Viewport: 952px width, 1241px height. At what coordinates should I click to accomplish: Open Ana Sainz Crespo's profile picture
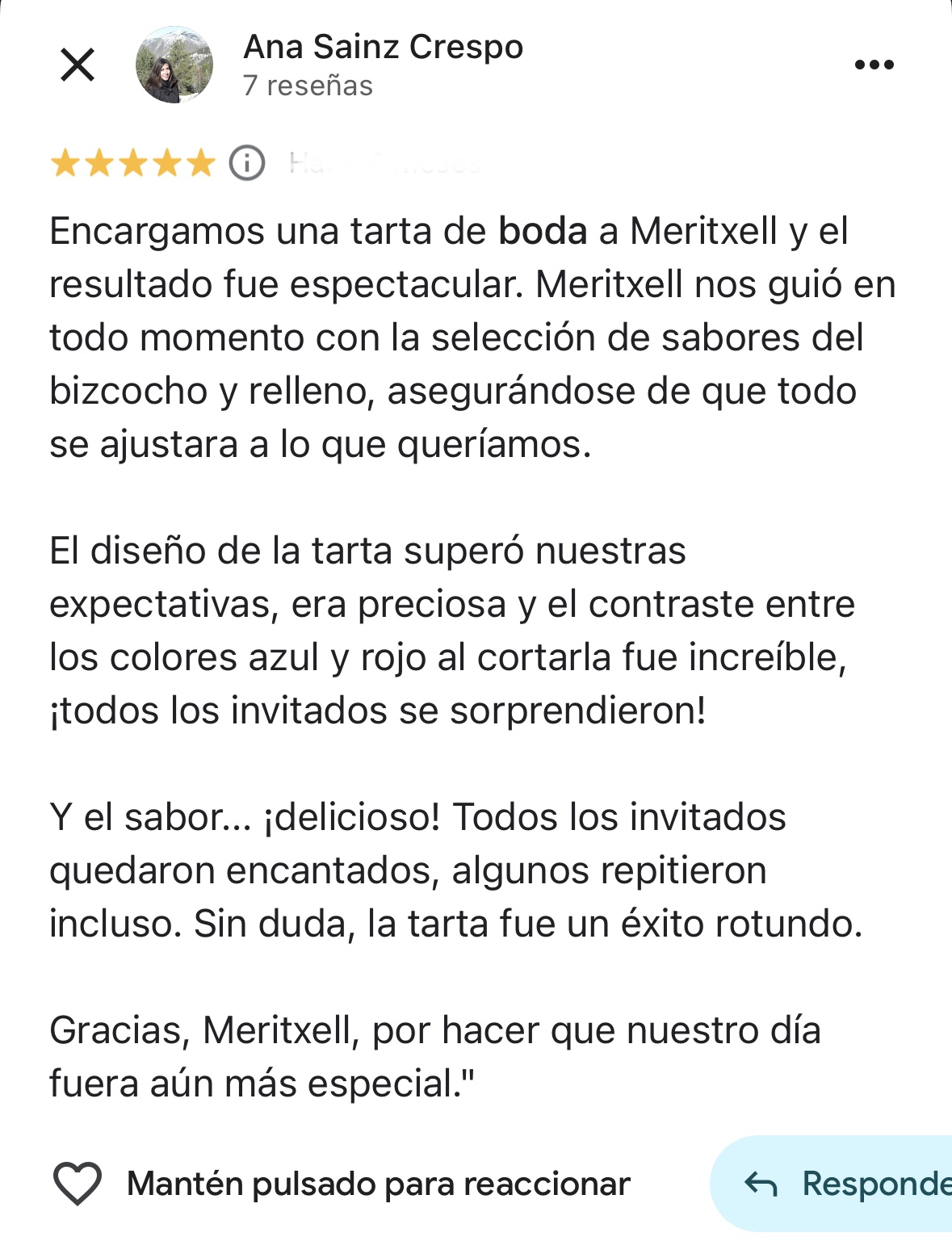[174, 65]
